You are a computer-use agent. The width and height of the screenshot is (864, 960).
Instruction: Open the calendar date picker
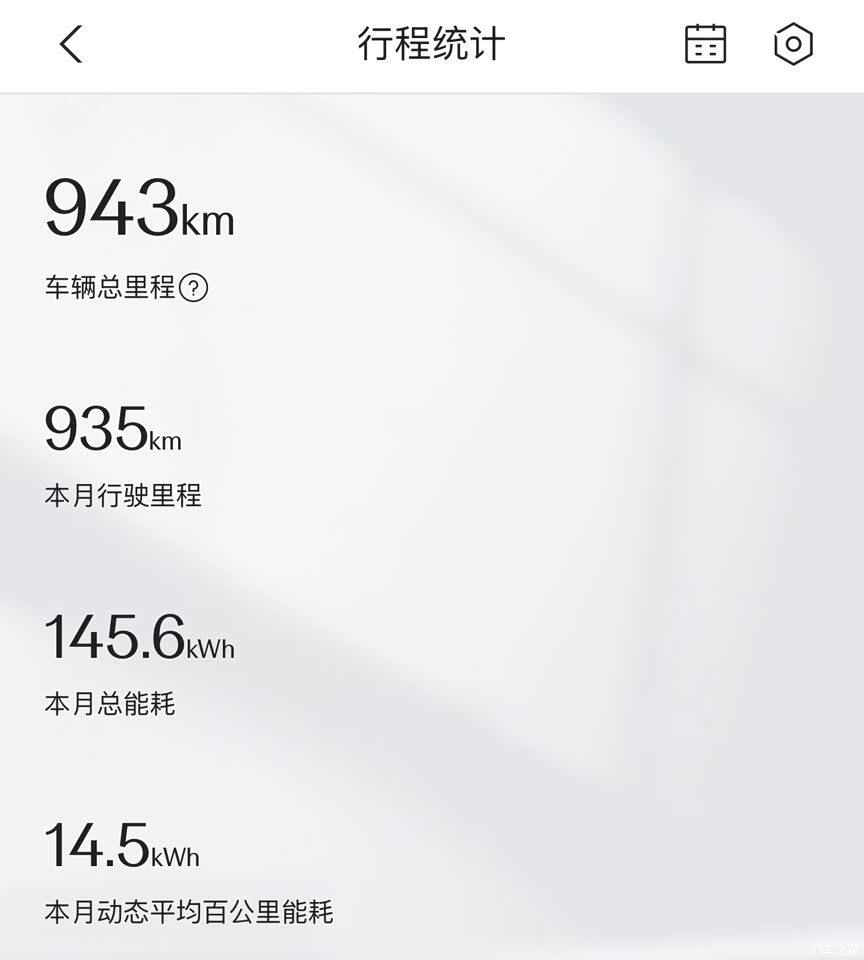[705, 45]
